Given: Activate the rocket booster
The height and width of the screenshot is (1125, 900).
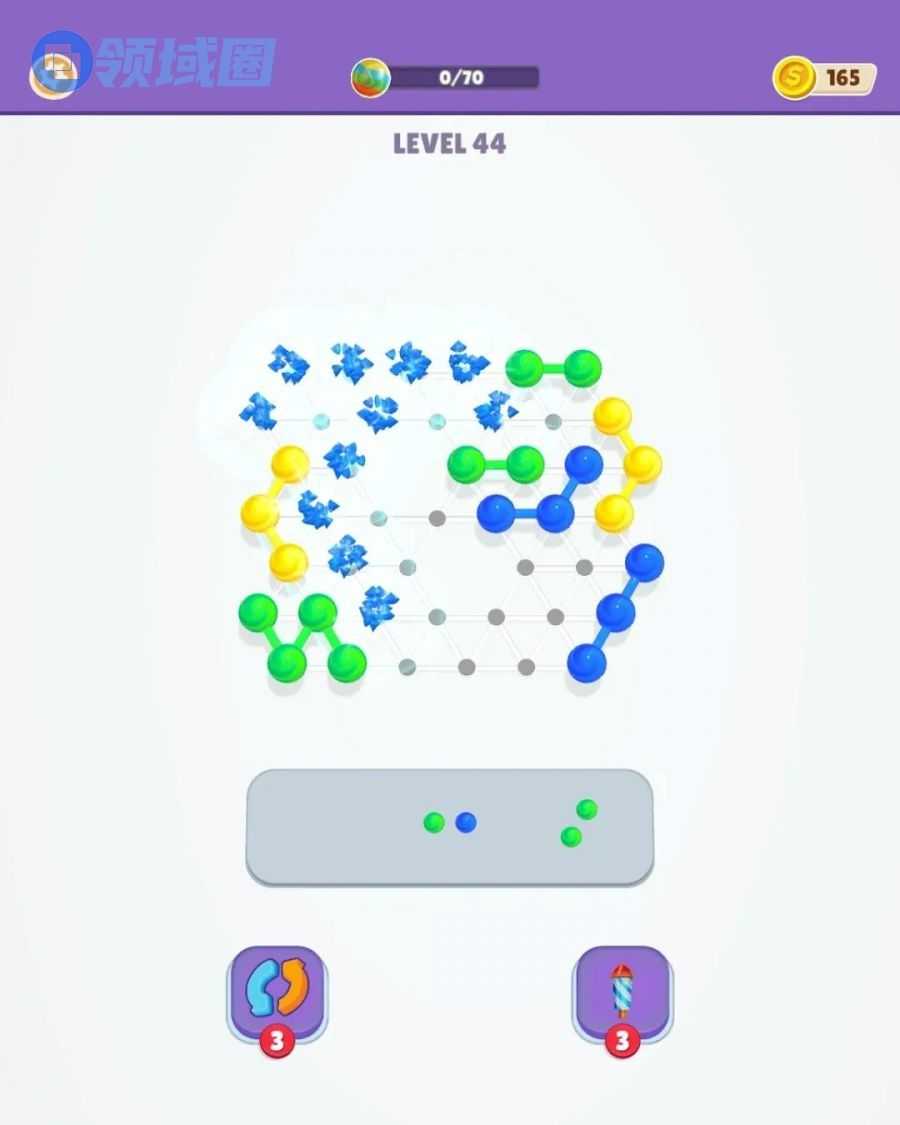Looking at the screenshot, I should point(622,992).
